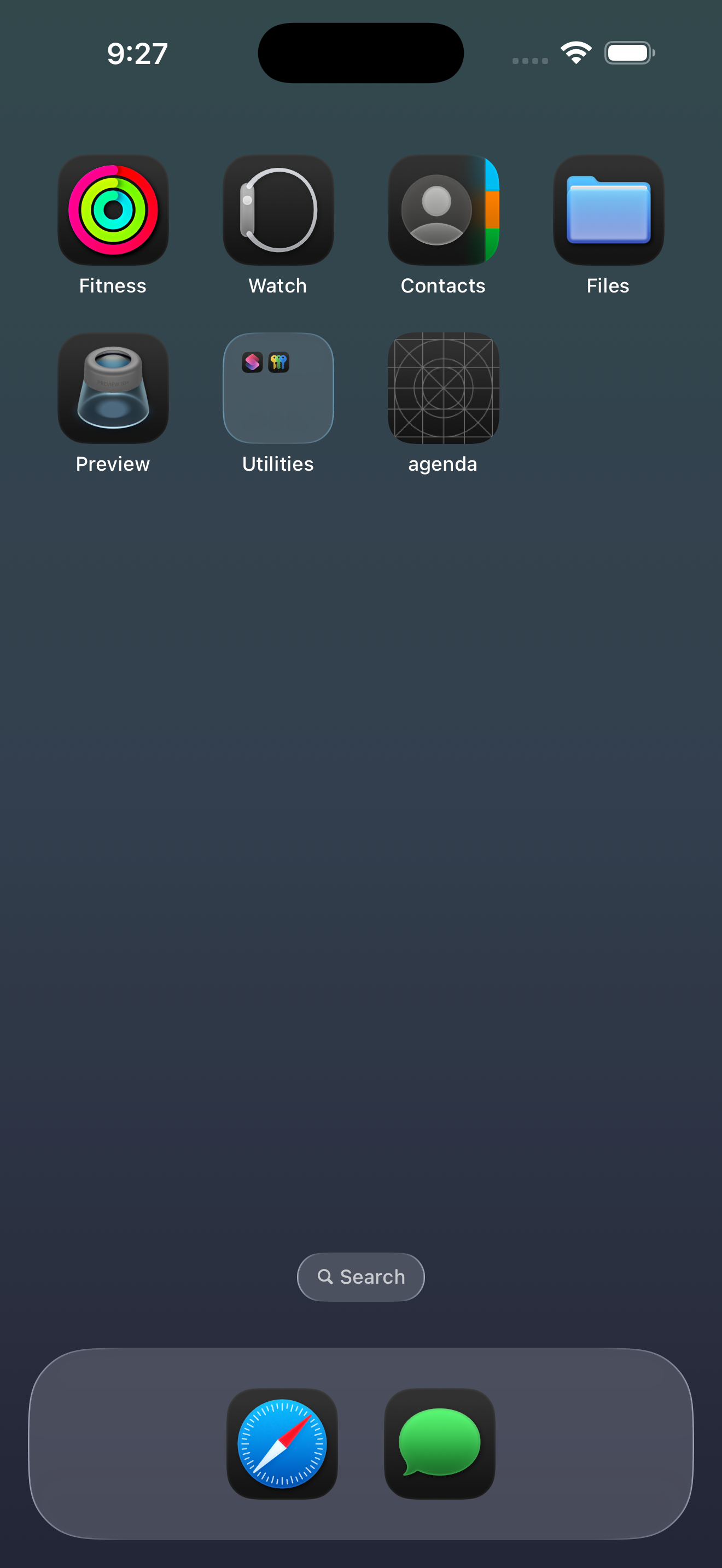Tap the Search pill above the dock

click(x=360, y=1277)
